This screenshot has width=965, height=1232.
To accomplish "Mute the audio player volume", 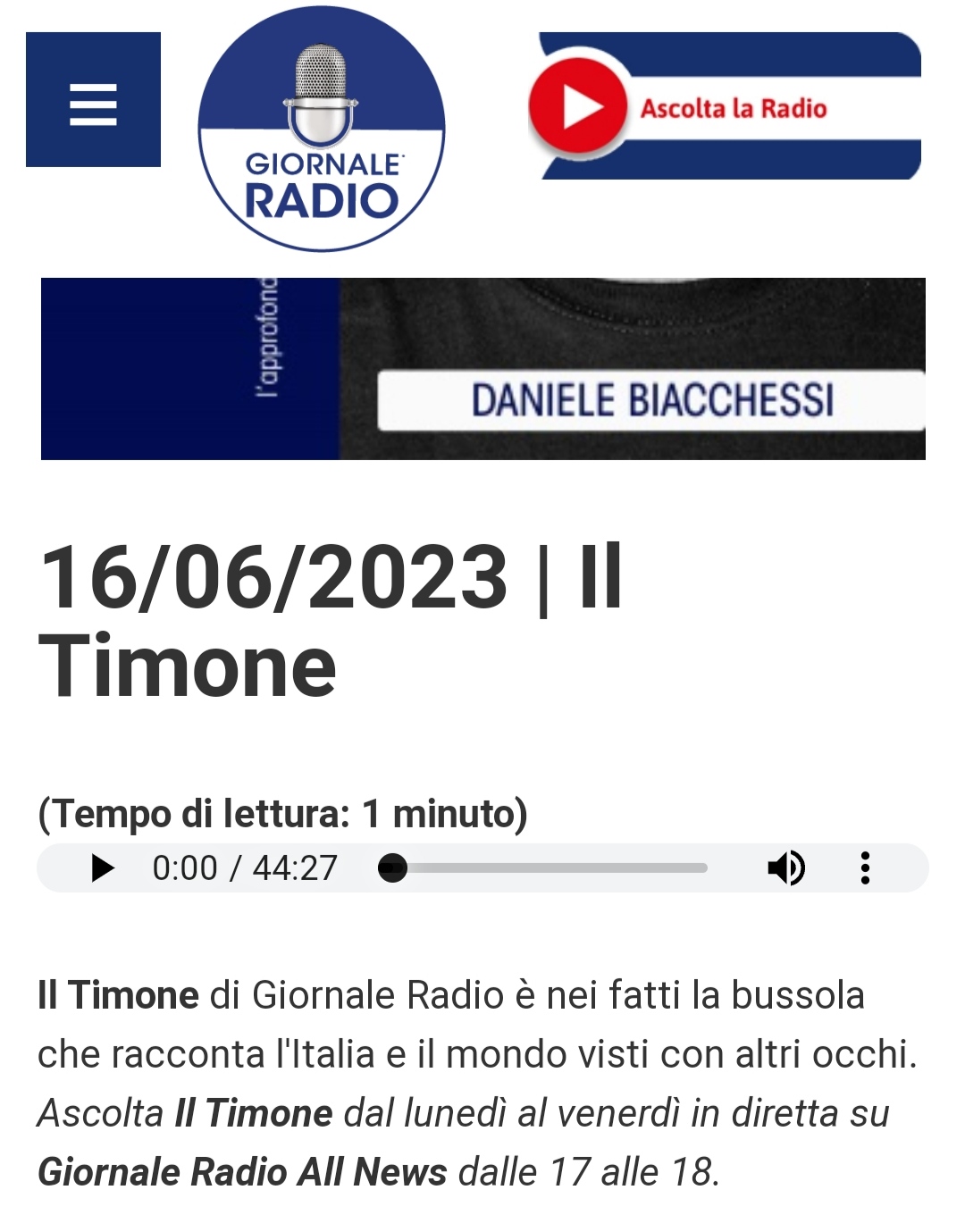I will pos(786,867).
